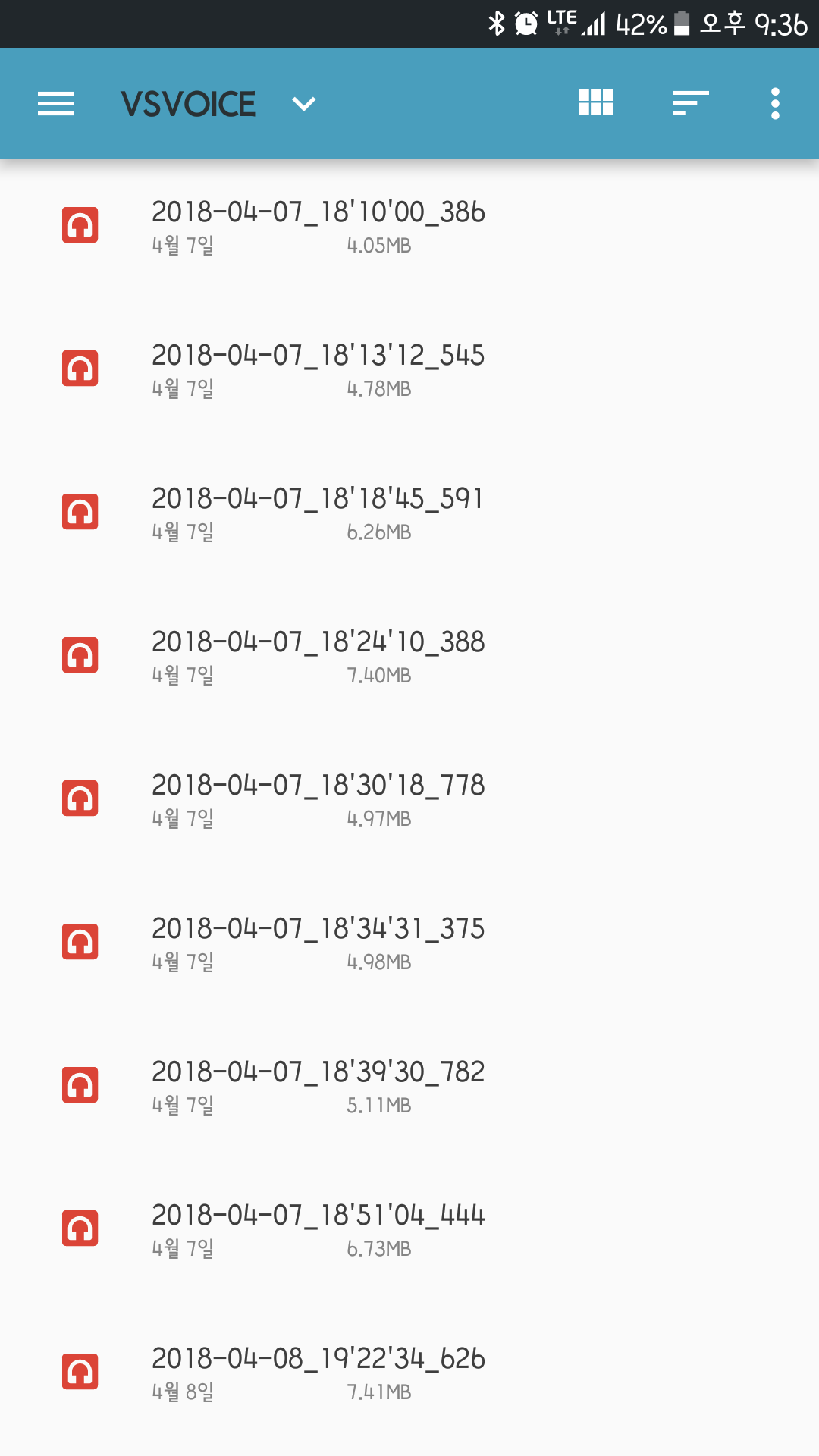Open recording 2018-04-07_18'13'12_545
The image size is (819, 1456).
point(409,369)
